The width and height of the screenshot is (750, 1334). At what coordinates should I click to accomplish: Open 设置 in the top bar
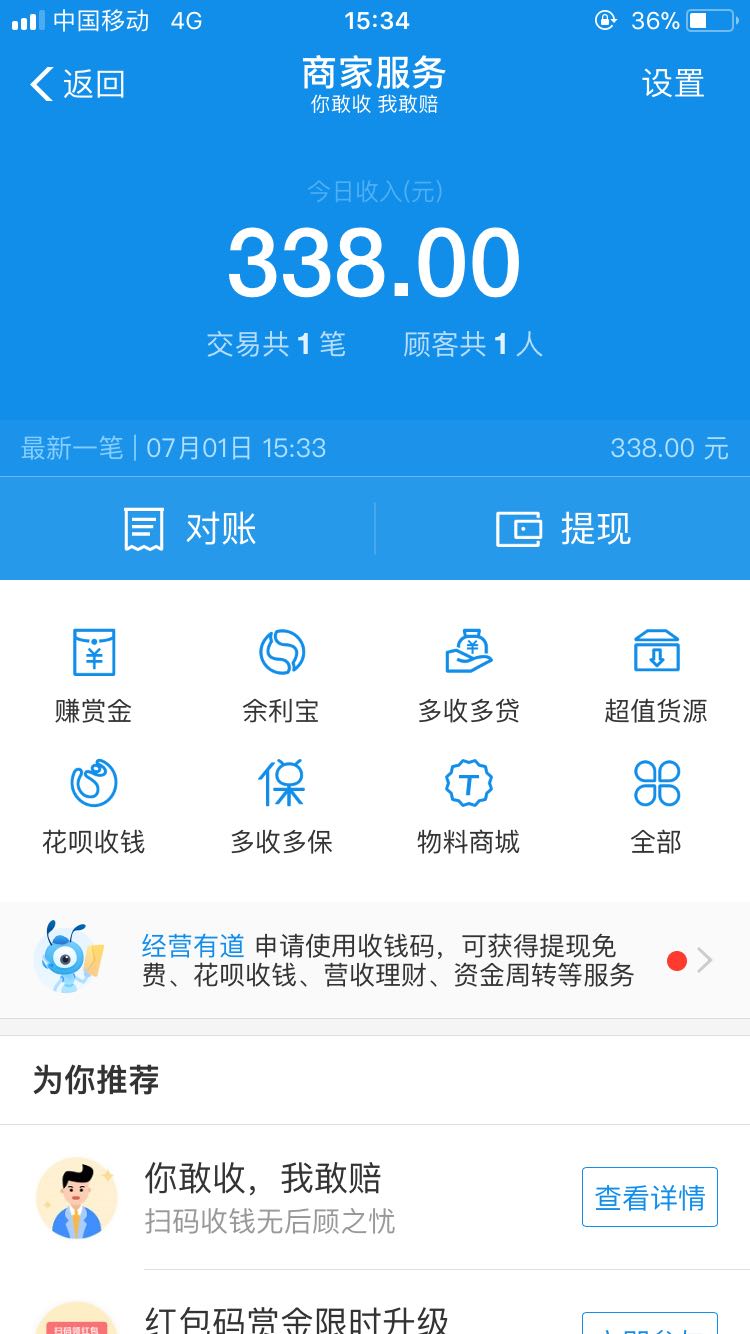(x=673, y=84)
